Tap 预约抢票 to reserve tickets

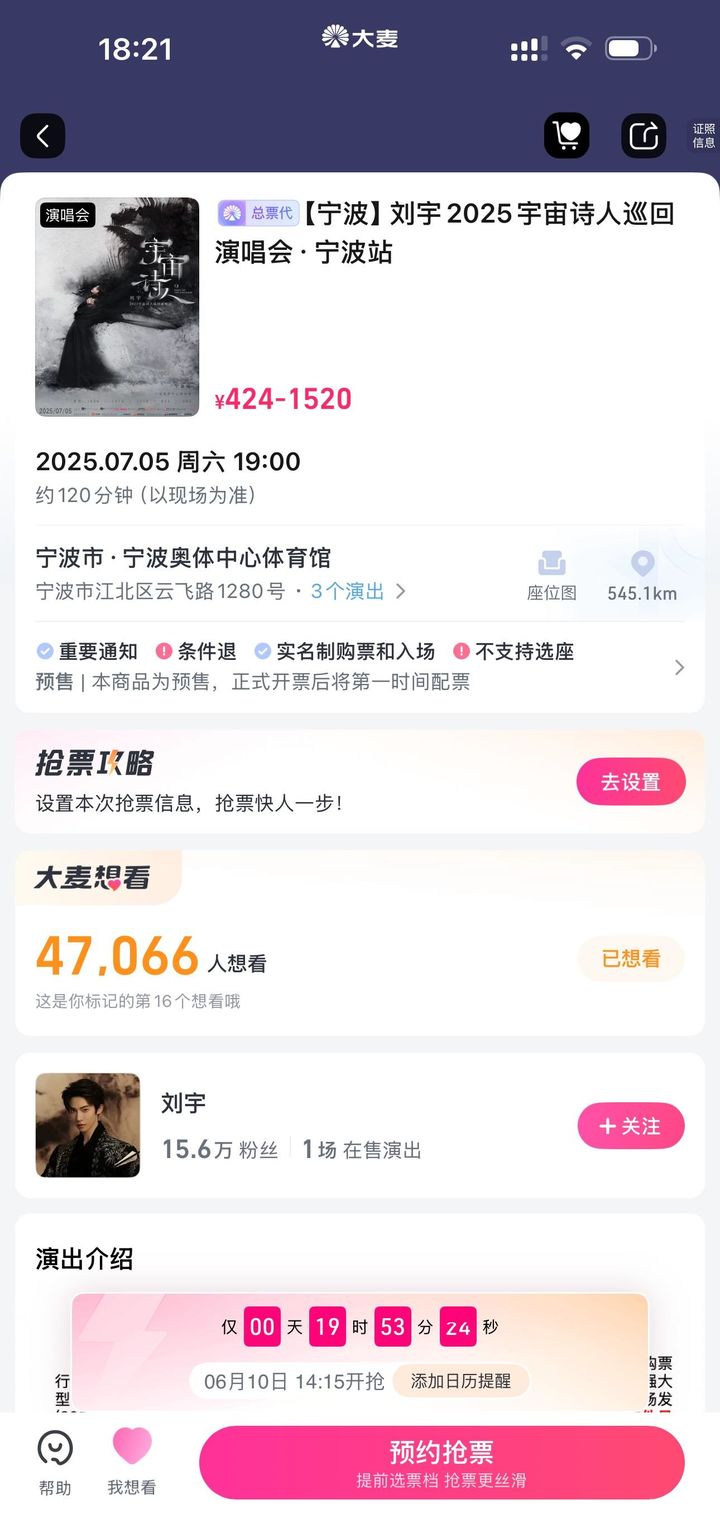point(441,1462)
